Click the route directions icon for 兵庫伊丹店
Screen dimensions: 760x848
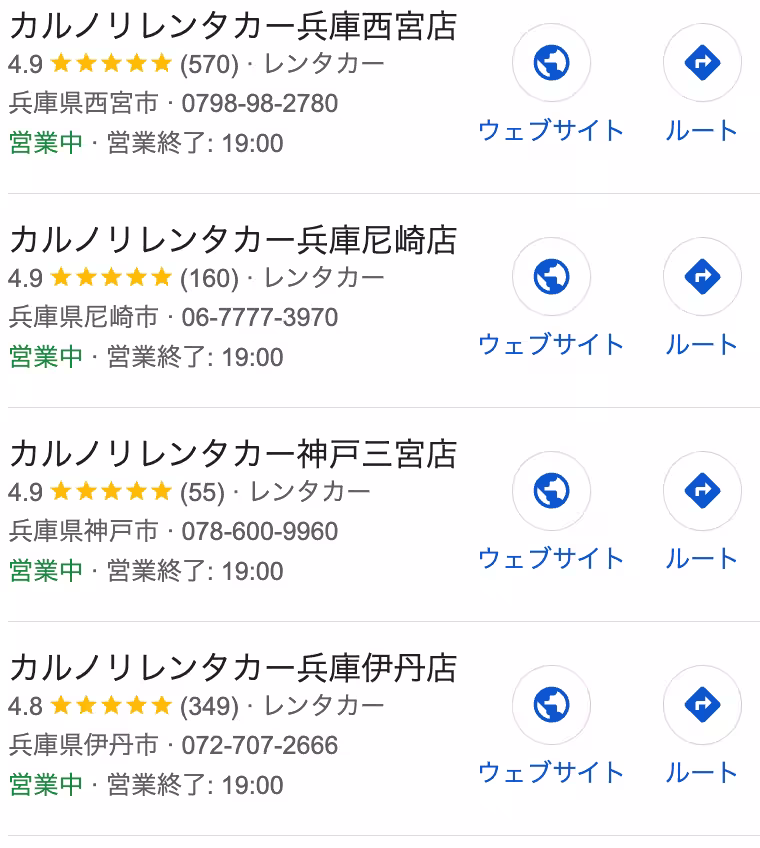tap(702, 705)
